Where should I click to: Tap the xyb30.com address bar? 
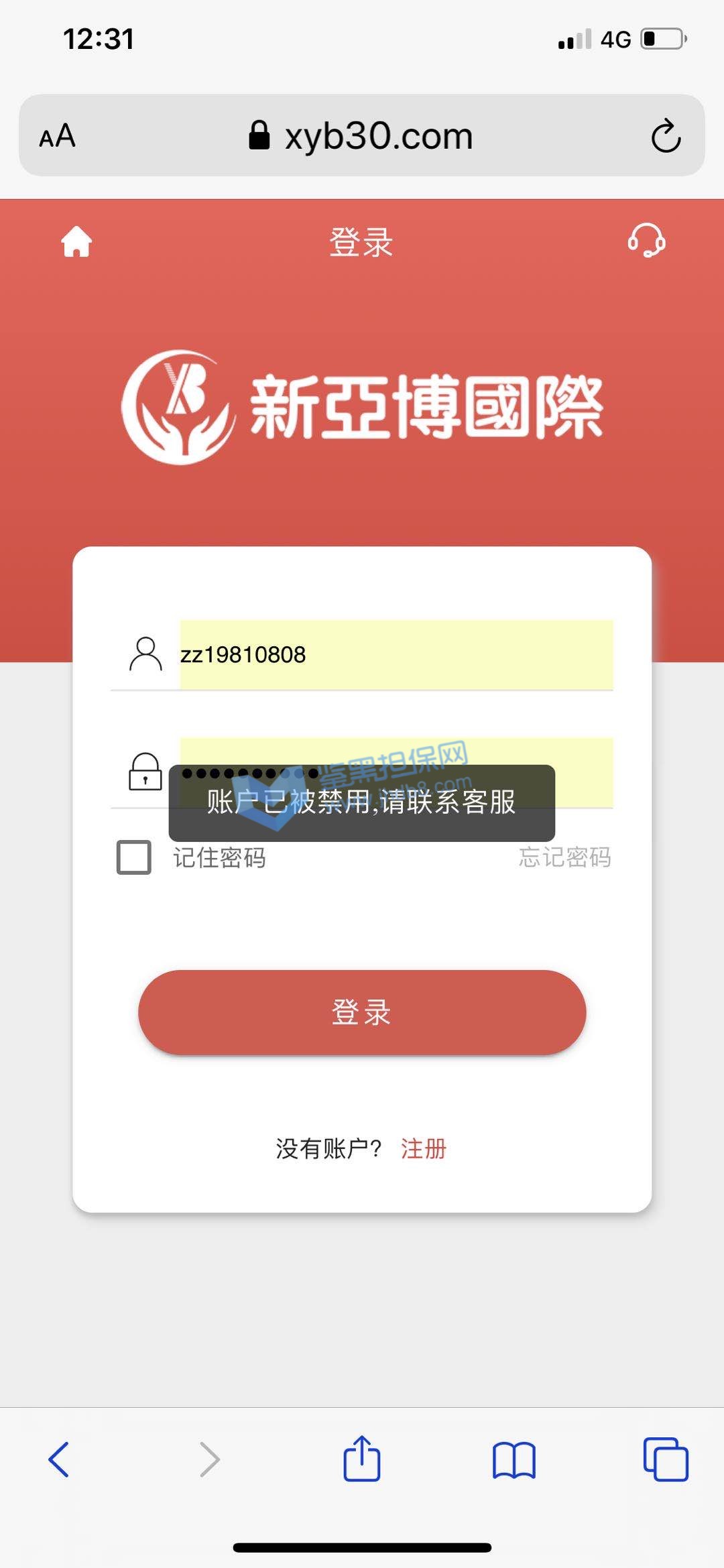click(x=362, y=136)
